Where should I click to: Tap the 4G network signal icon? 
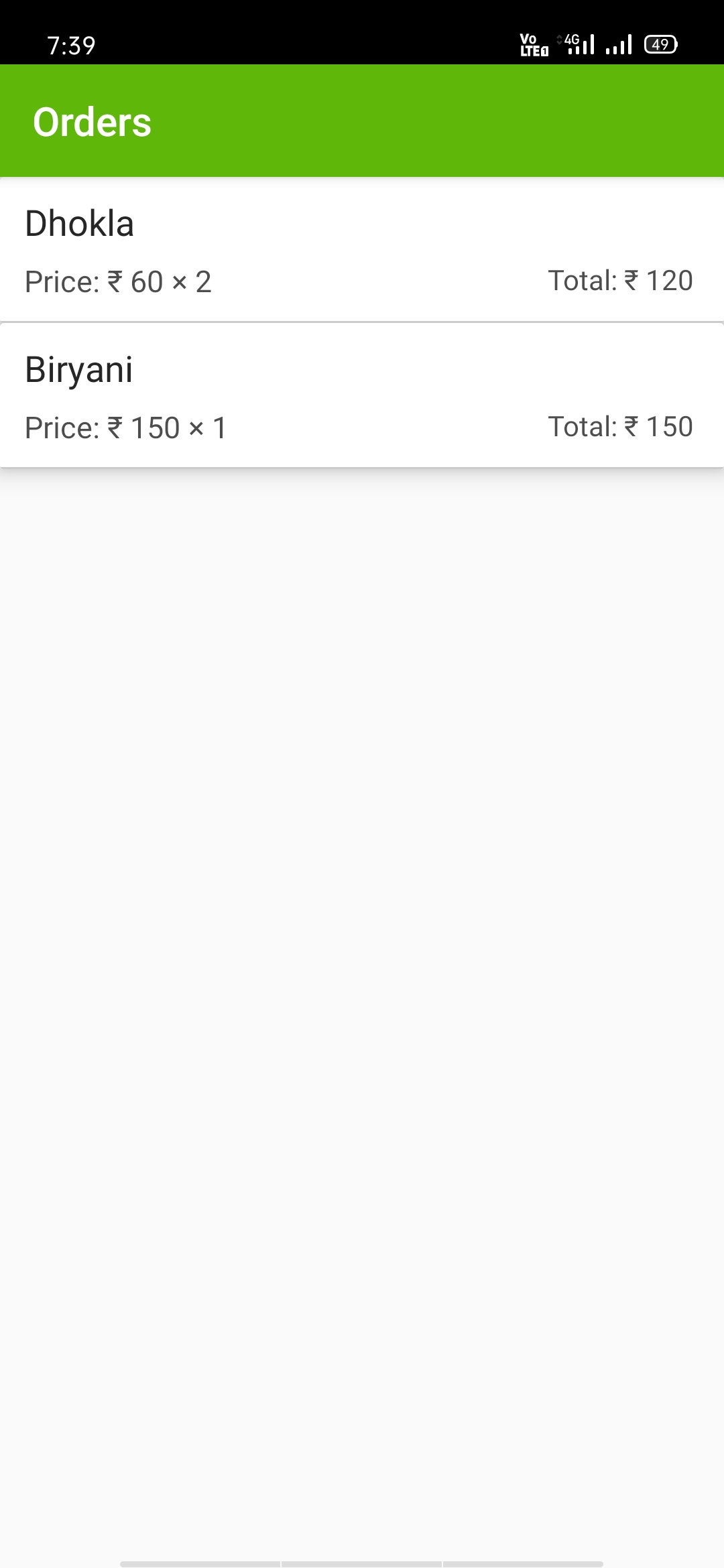coord(571,40)
